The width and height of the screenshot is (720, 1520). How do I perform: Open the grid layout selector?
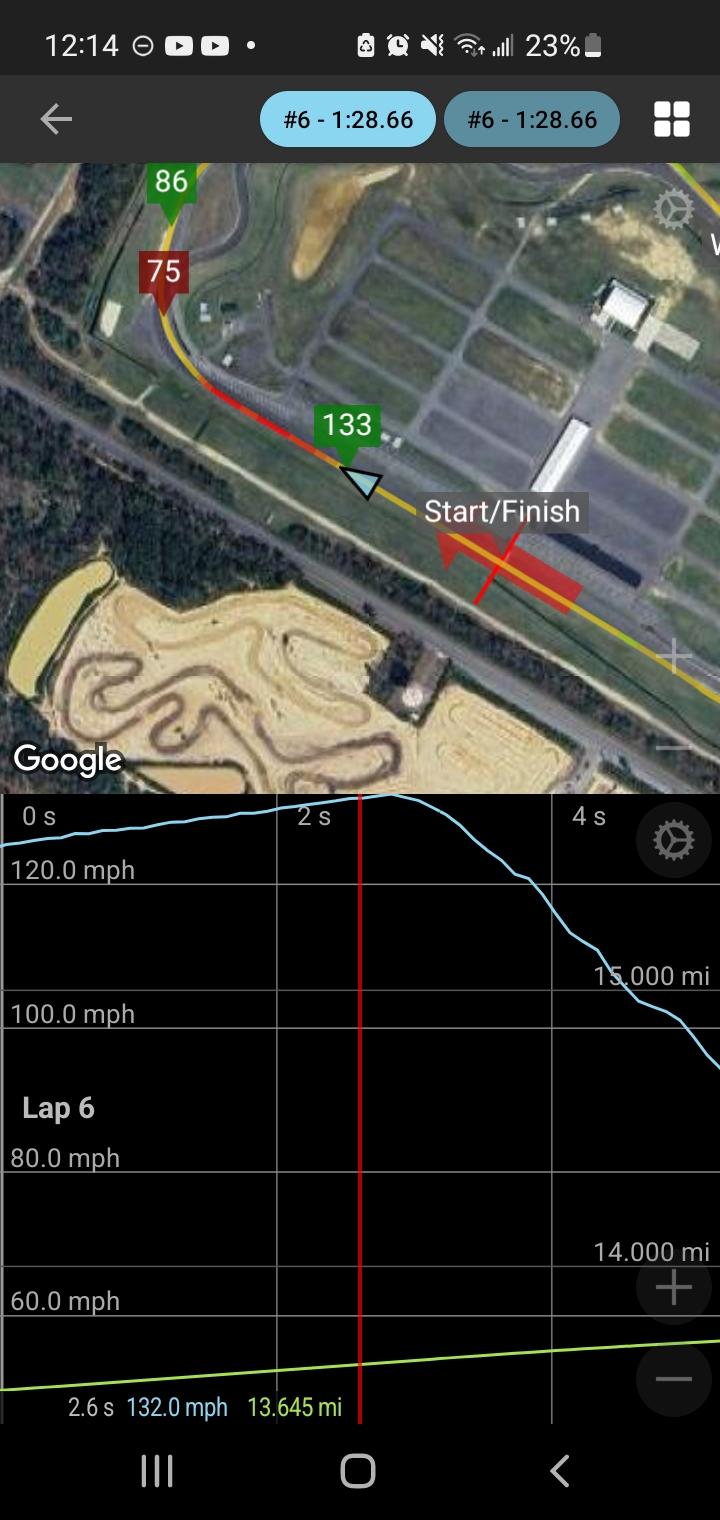[672, 120]
